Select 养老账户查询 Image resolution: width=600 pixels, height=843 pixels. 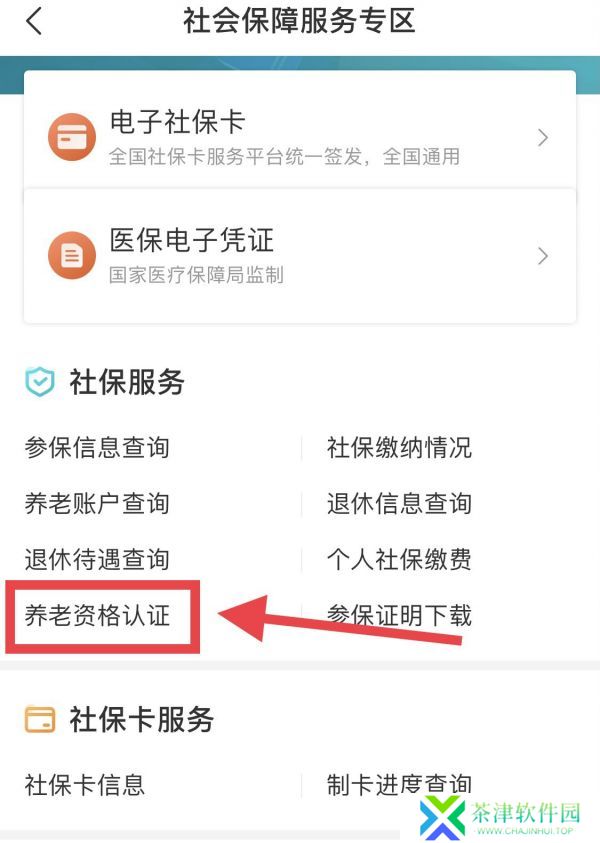coord(97,504)
